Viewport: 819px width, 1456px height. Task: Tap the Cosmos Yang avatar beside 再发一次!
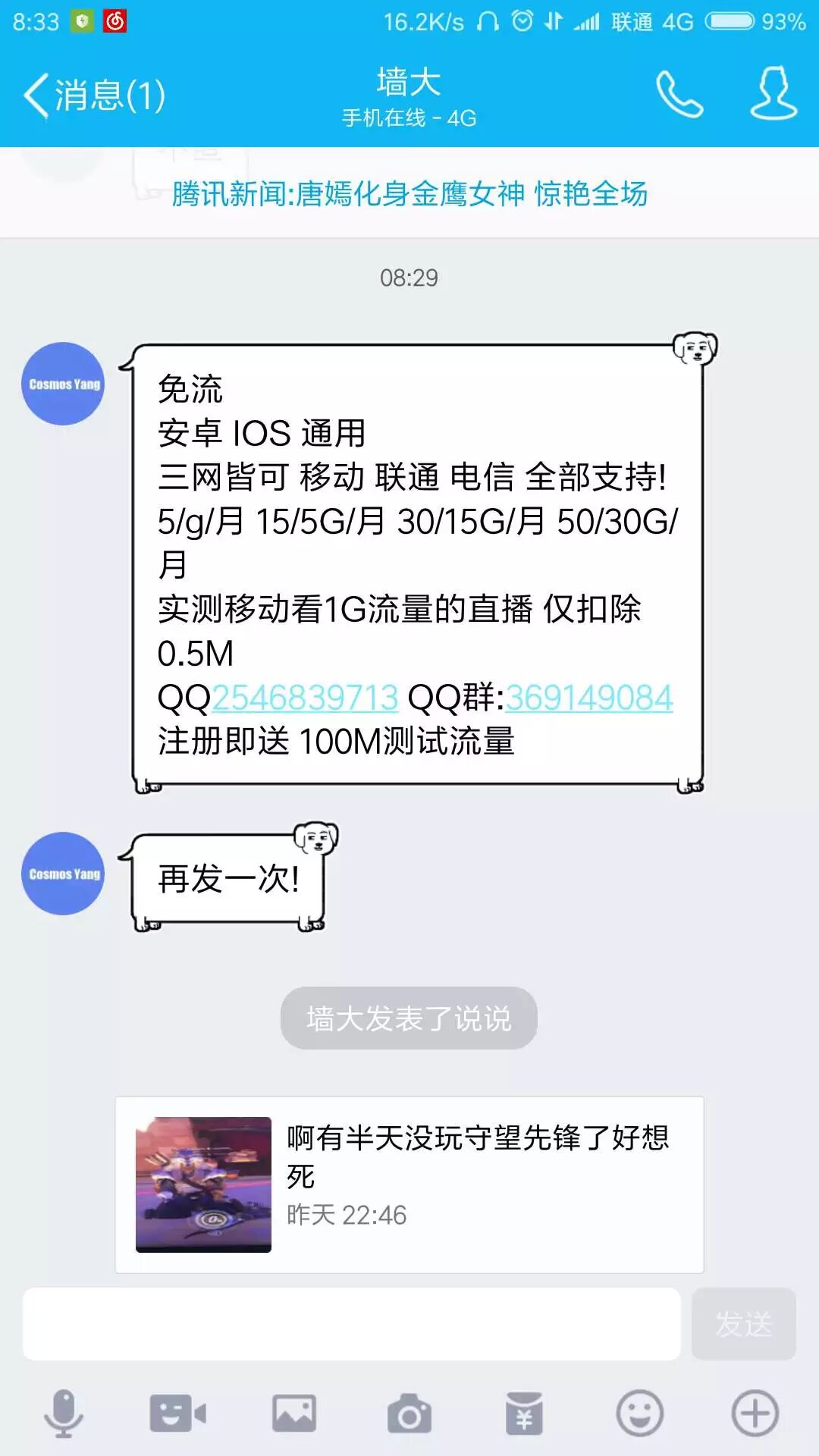tap(63, 874)
